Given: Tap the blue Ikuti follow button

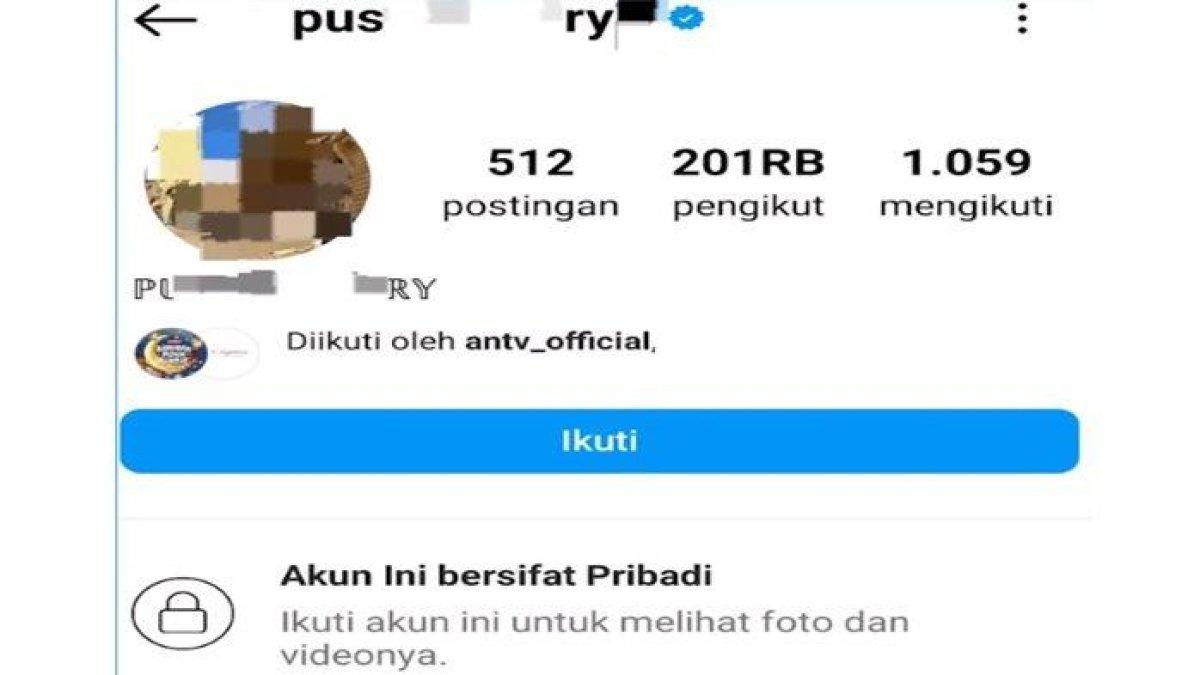Looking at the screenshot, I should point(599,441).
